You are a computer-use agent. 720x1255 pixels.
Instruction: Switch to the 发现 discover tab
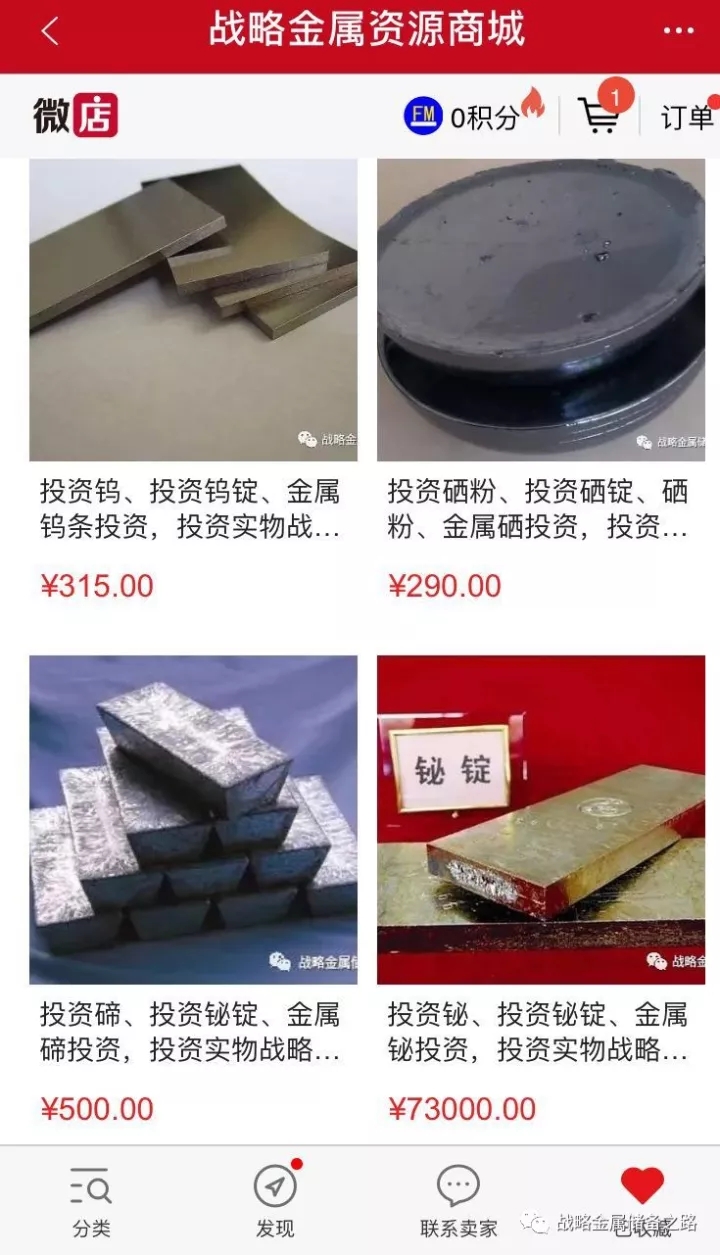click(x=275, y=1200)
